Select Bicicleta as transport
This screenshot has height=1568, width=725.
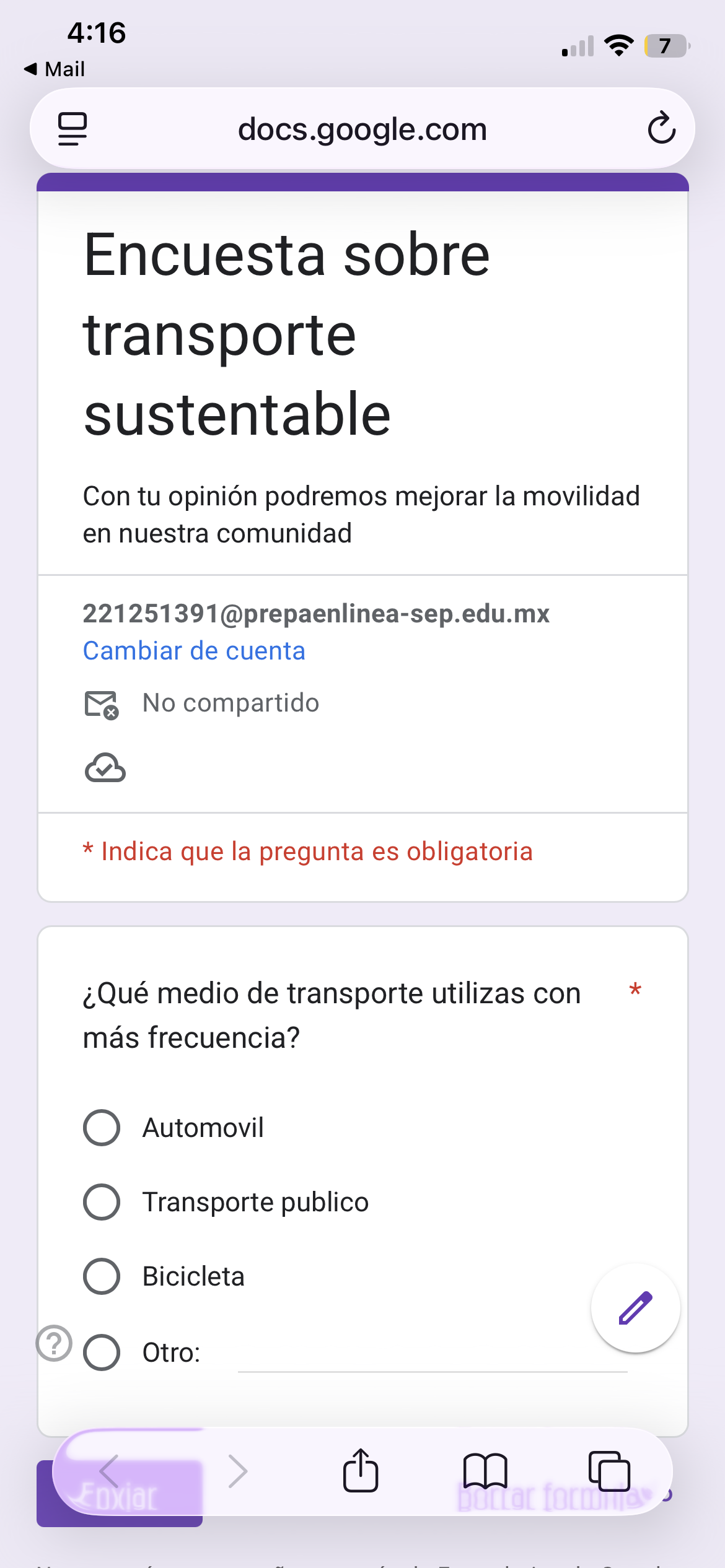(x=102, y=1276)
